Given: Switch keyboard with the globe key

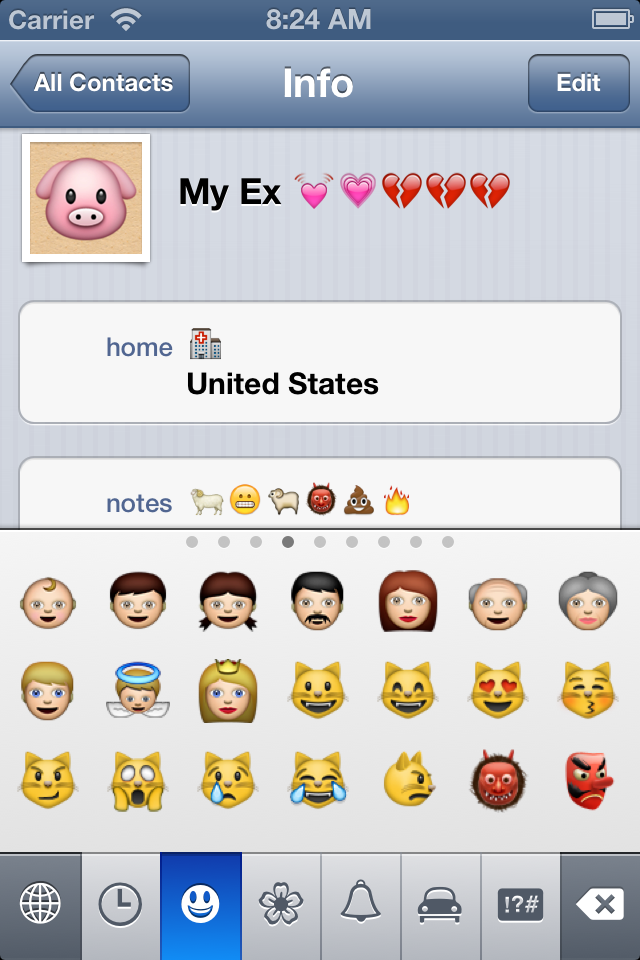Looking at the screenshot, I should 40,906.
